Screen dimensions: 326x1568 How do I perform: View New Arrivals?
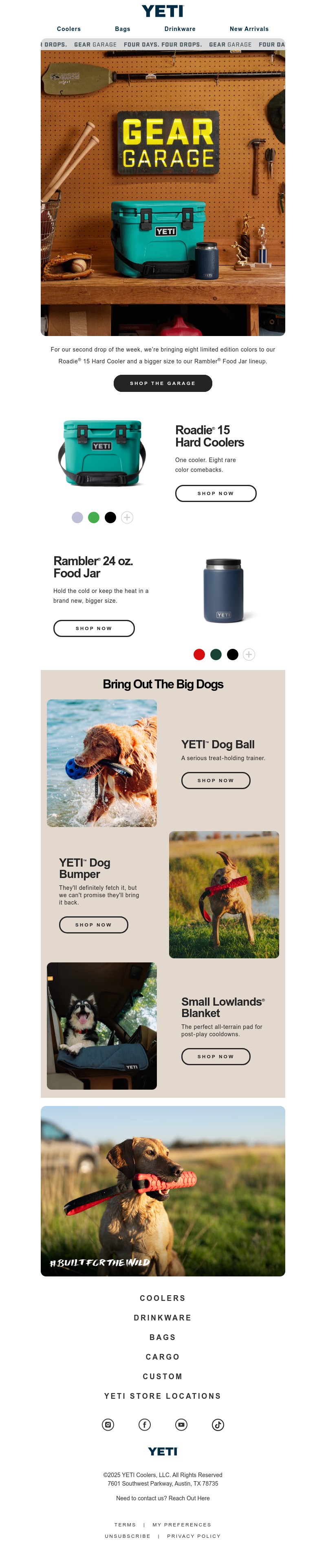point(249,29)
